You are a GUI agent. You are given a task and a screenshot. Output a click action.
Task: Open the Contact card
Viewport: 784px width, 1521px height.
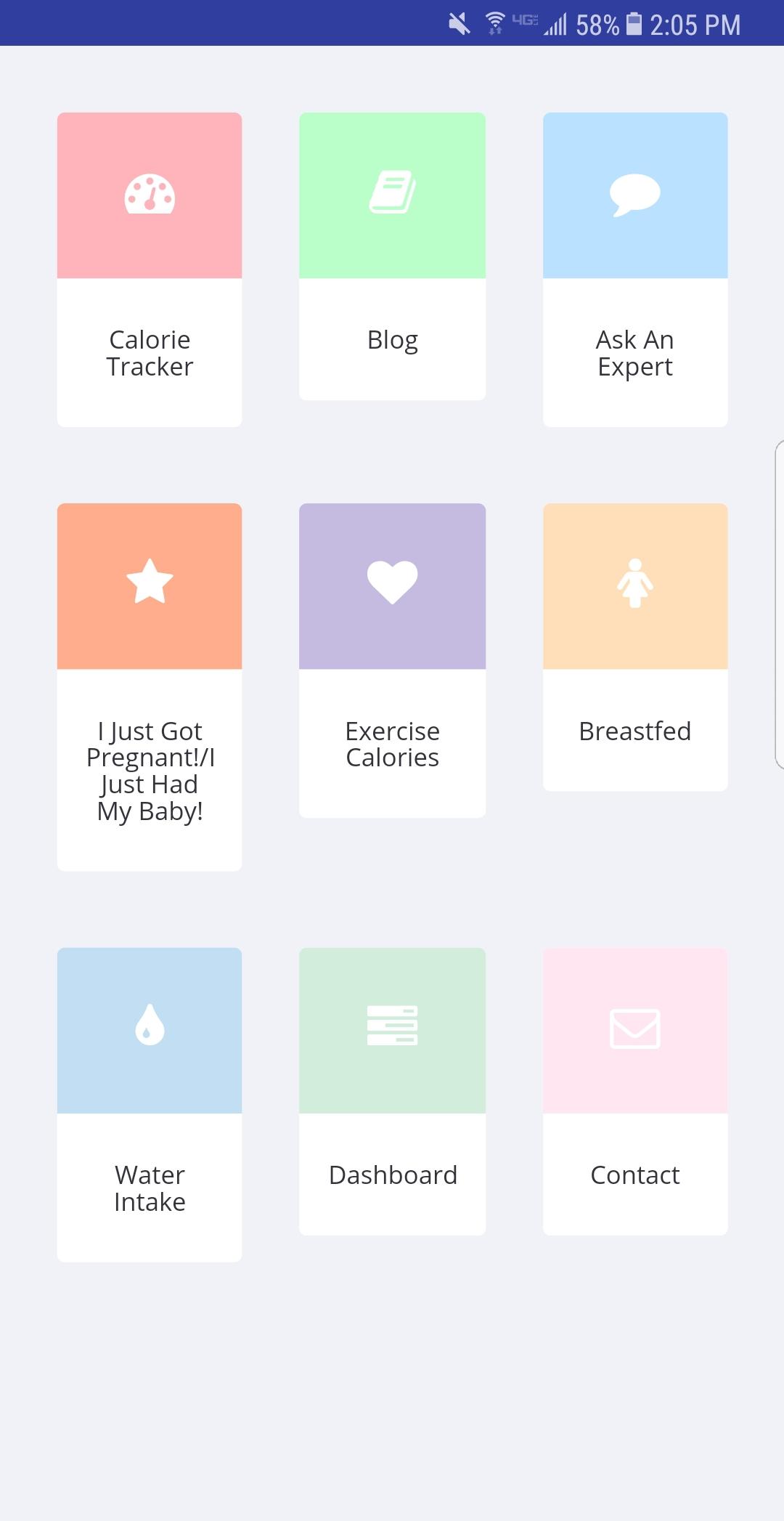(635, 1091)
